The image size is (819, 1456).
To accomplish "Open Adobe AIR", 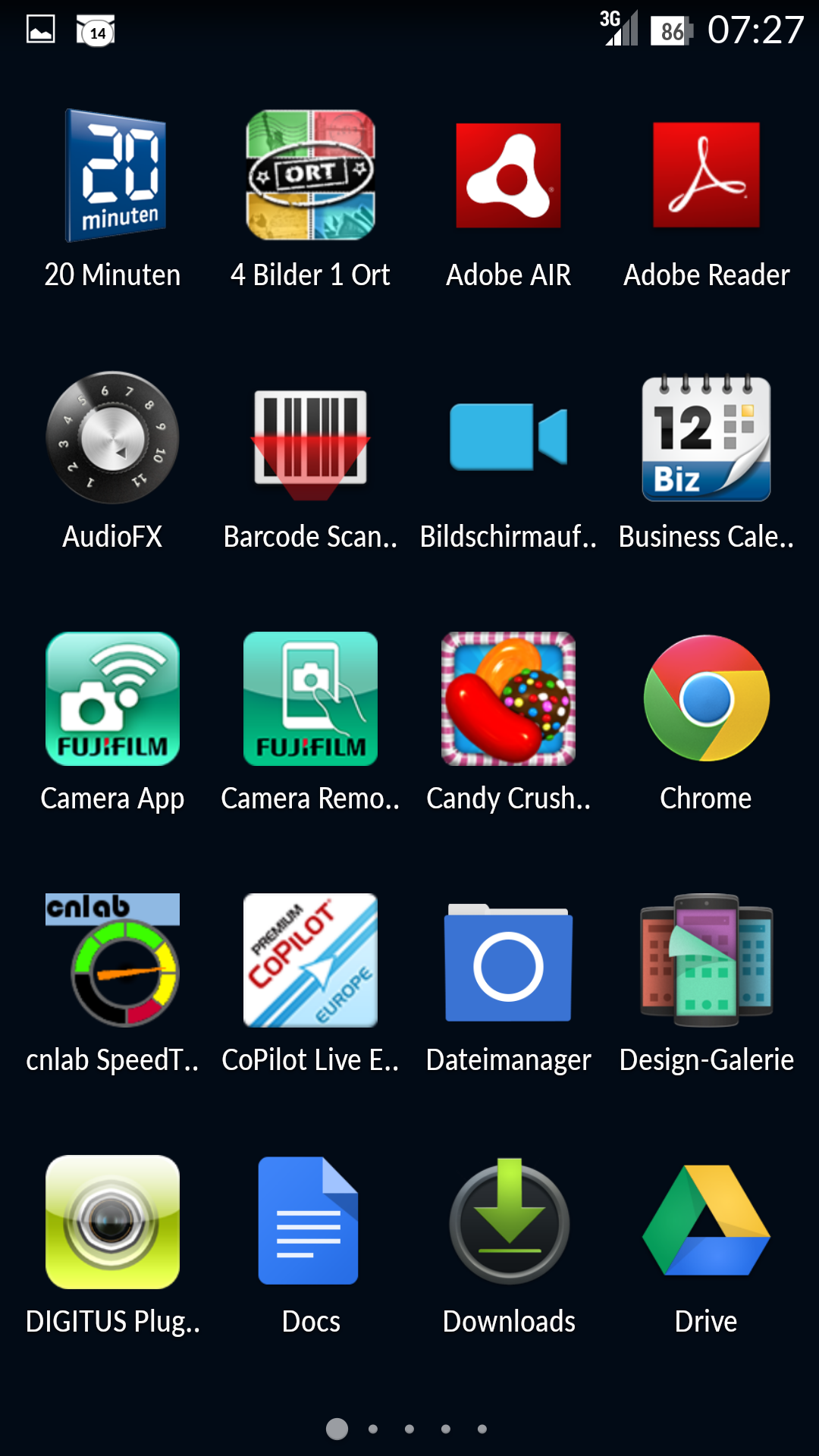I will click(508, 176).
